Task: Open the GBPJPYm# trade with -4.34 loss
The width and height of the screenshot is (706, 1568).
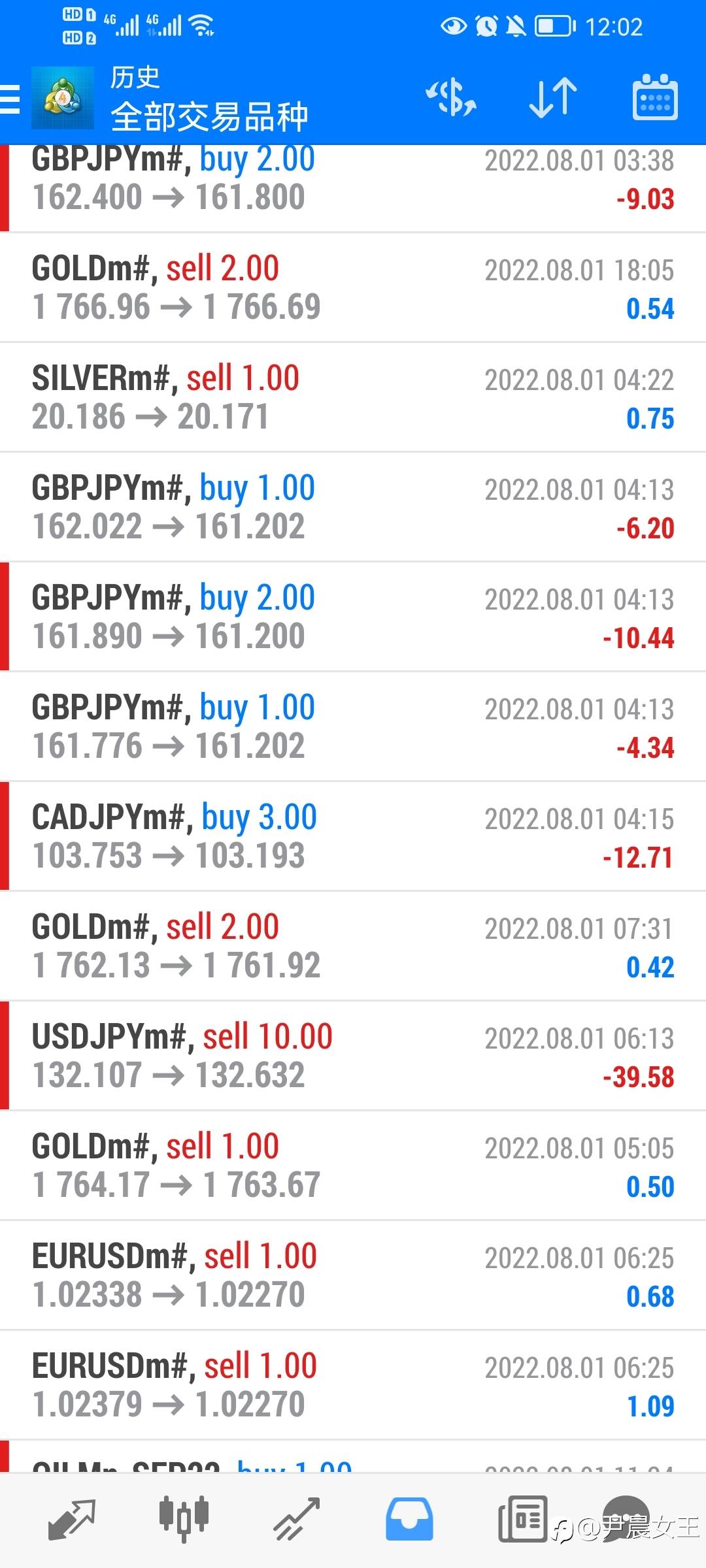Action: click(x=353, y=727)
